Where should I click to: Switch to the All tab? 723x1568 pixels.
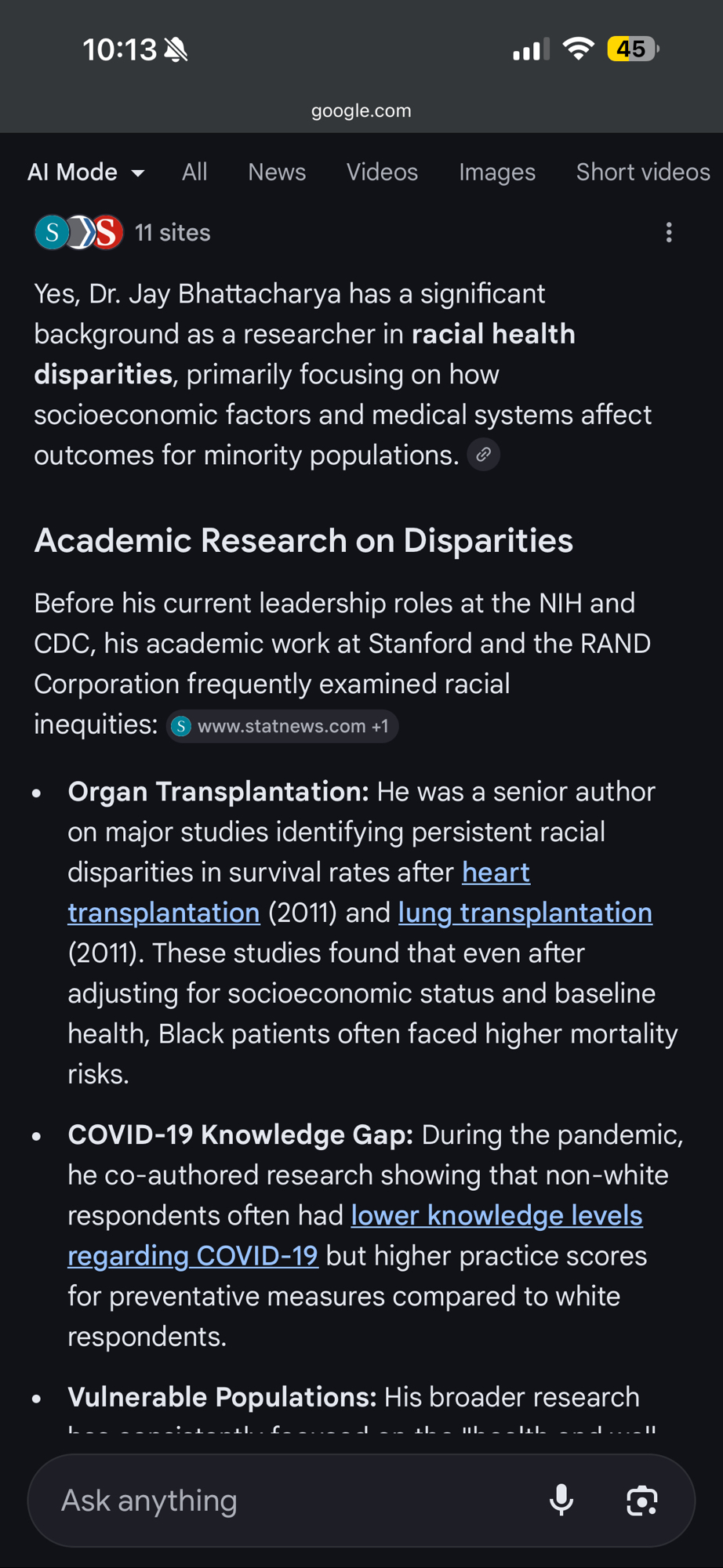tap(194, 172)
